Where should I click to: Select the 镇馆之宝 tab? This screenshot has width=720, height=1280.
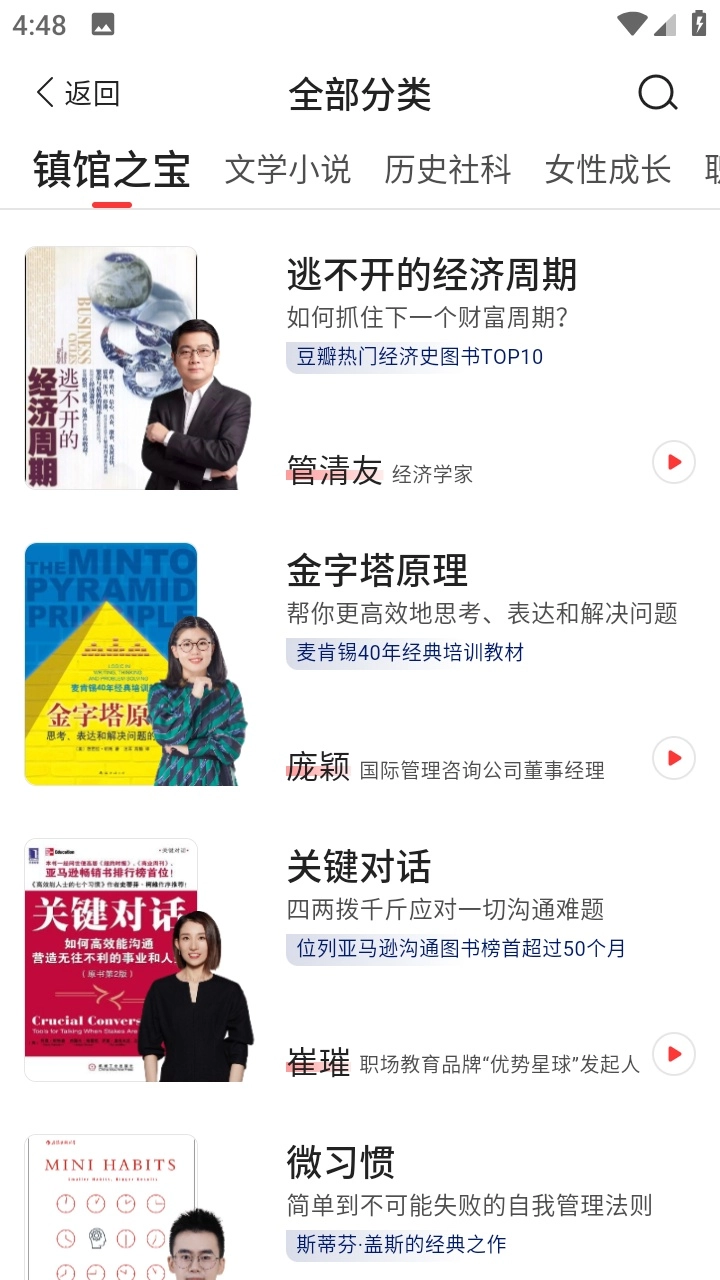(111, 169)
